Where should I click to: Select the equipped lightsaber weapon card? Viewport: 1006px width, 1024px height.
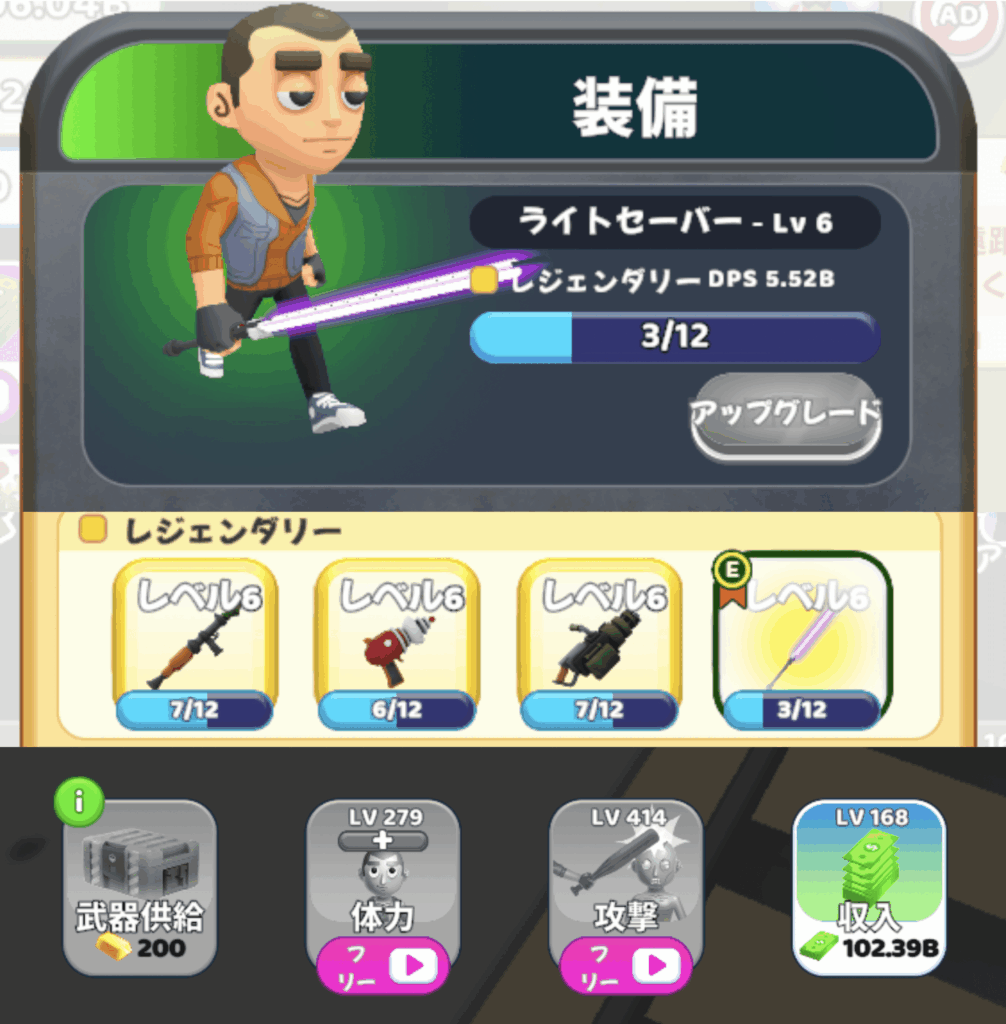pos(801,643)
